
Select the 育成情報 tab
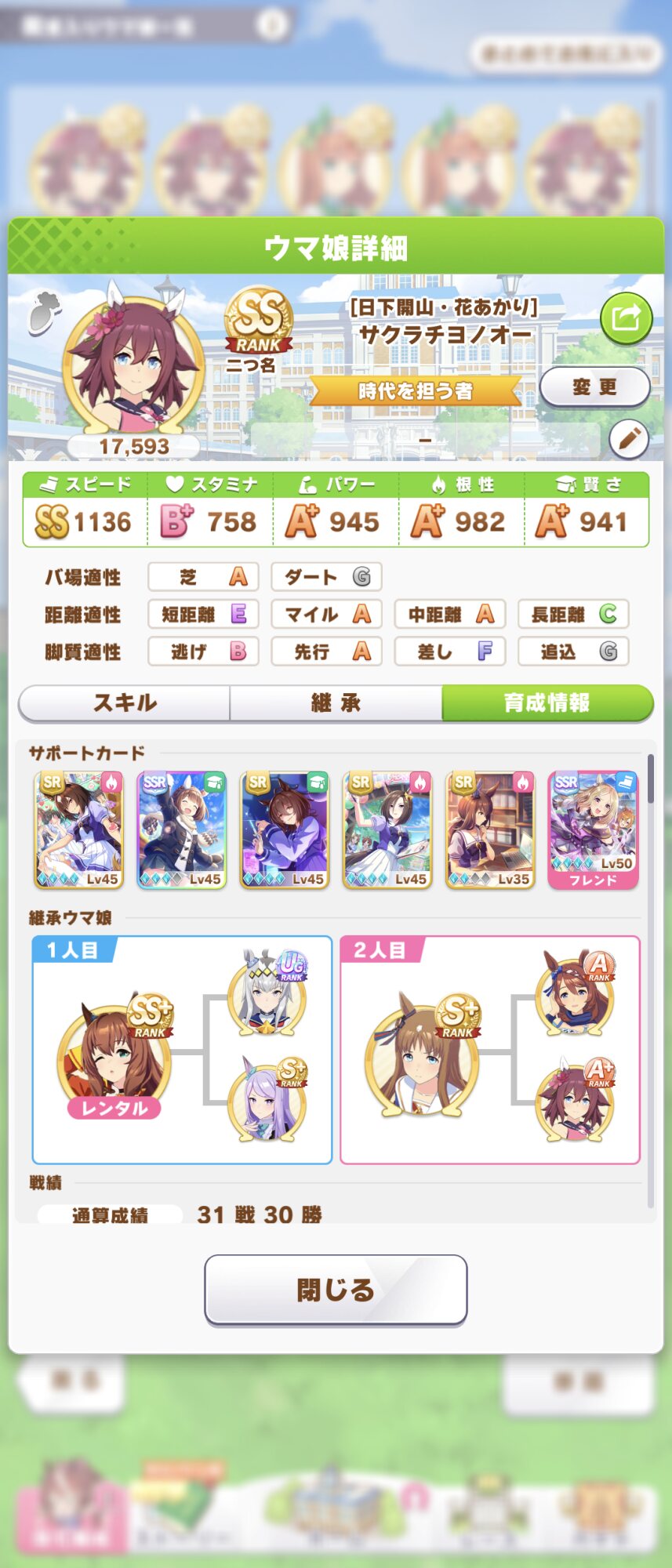[547, 702]
